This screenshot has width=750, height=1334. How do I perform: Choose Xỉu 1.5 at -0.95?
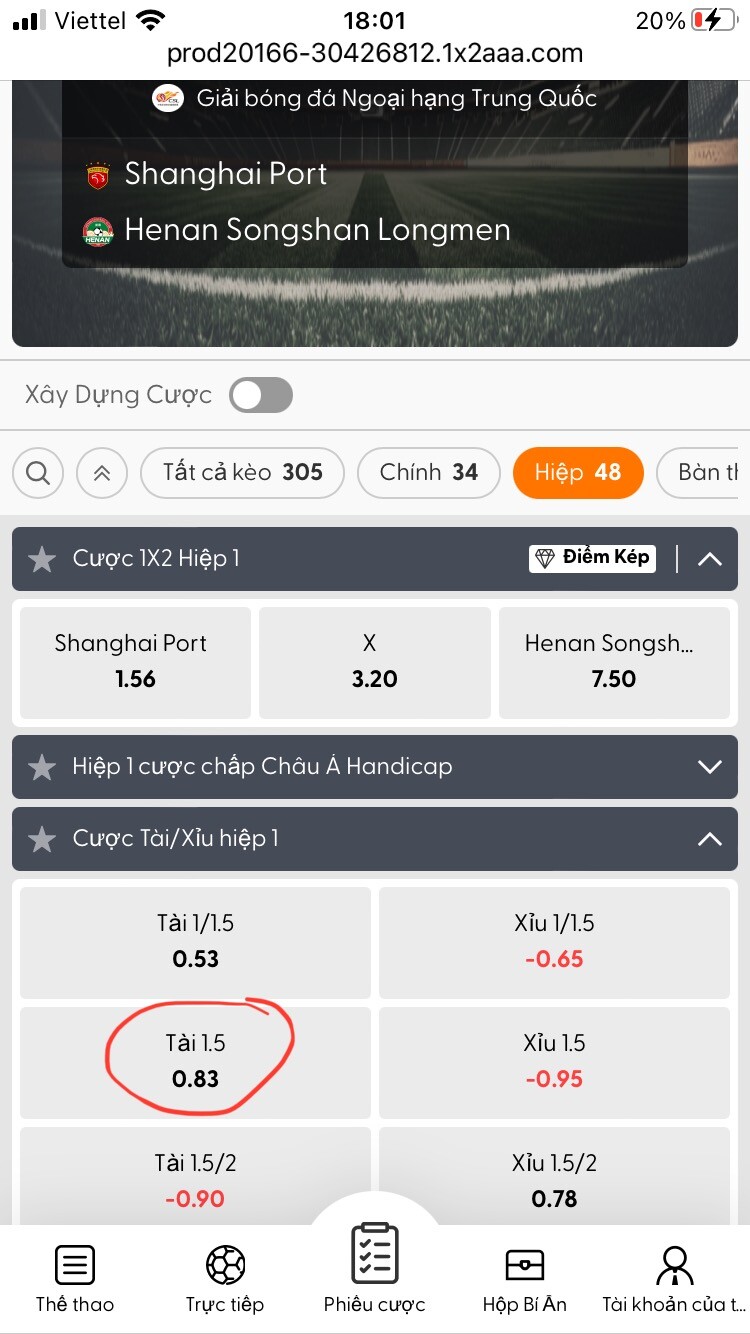point(554,1061)
